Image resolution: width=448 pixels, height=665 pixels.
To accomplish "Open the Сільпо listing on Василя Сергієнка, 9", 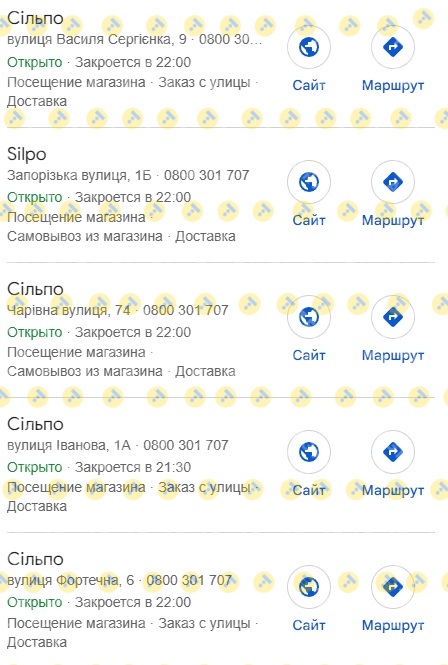I will click(x=35, y=18).
